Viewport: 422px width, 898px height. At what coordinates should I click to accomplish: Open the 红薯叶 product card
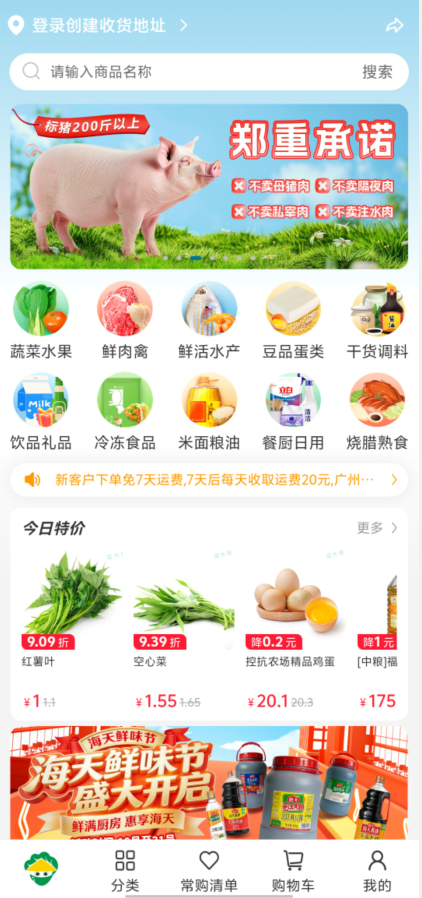72,629
